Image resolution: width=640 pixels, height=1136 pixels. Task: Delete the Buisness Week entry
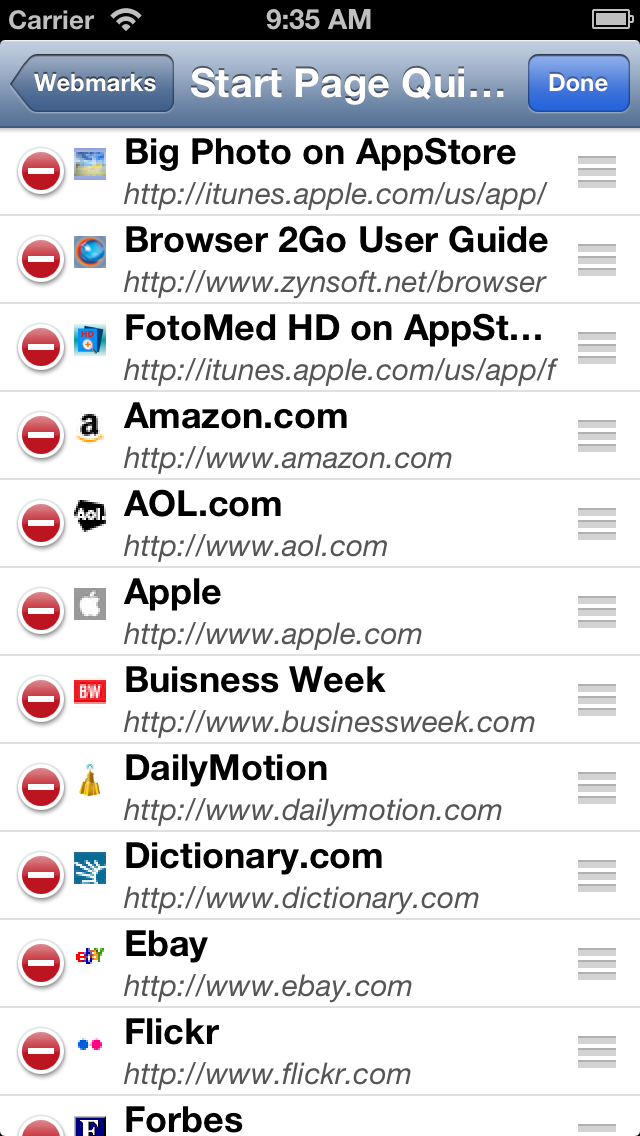click(x=41, y=701)
